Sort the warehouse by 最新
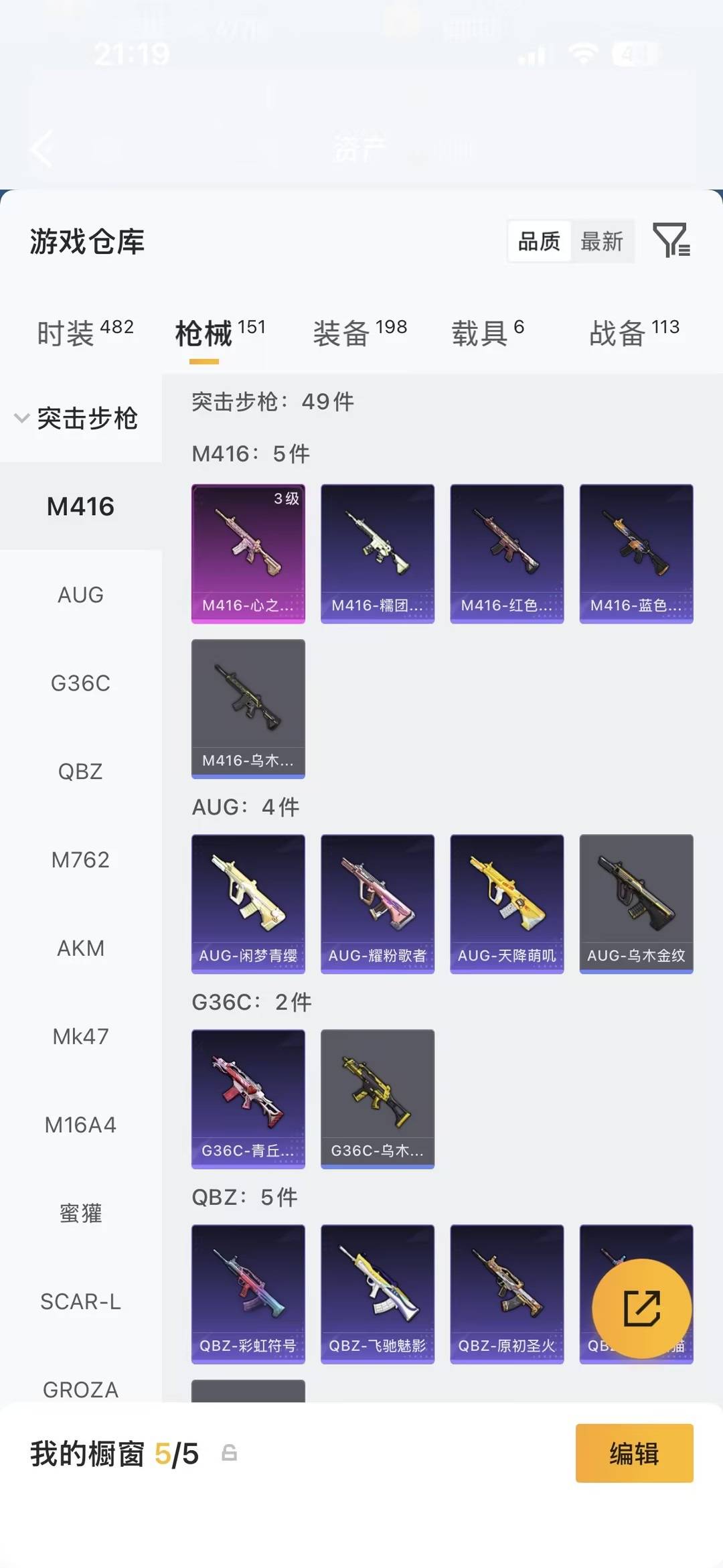 602,241
